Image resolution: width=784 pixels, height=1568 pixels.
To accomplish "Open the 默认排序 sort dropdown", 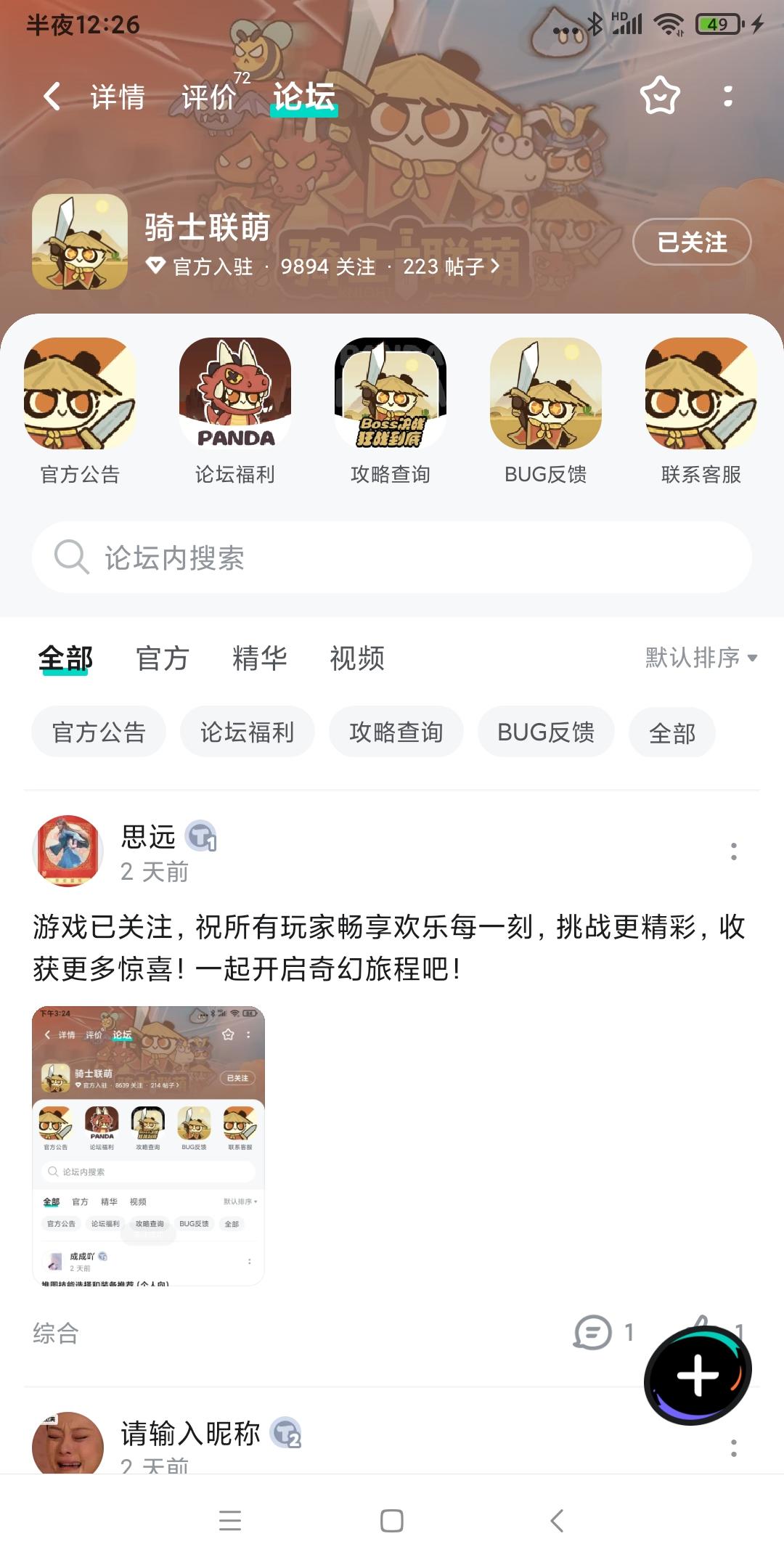I will [698, 658].
